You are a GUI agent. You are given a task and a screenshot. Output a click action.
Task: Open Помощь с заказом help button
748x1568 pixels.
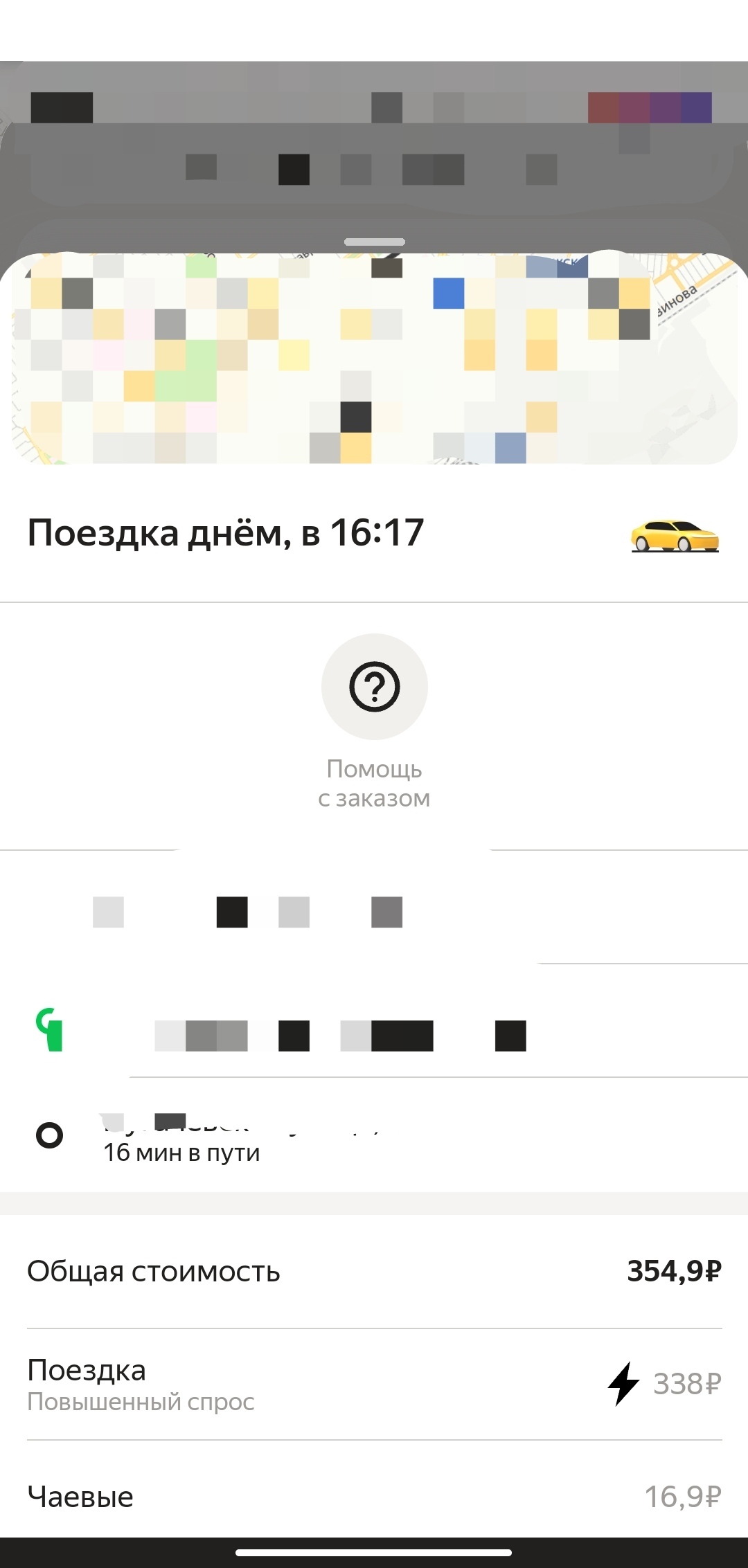click(x=374, y=687)
